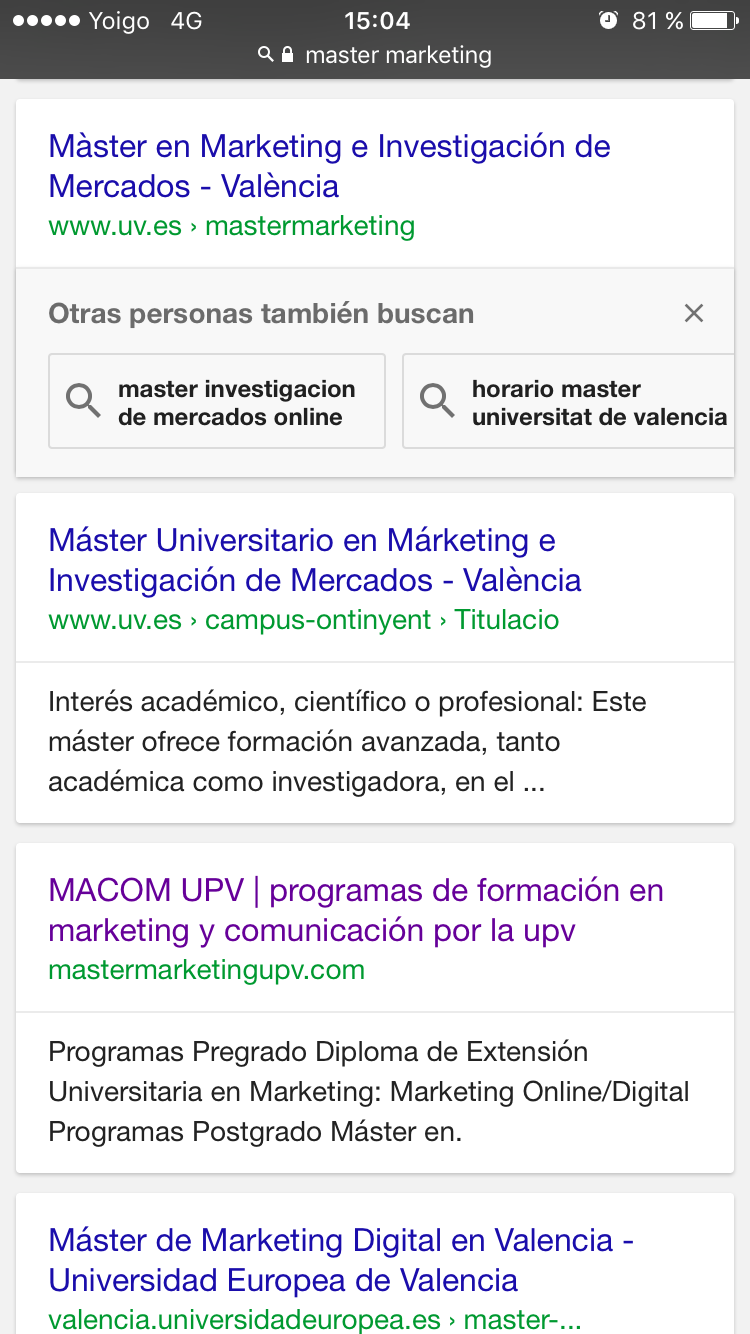Open Máster Universitario en Márketing campus-ontinyent result
The image size is (750, 1334).
point(314,560)
